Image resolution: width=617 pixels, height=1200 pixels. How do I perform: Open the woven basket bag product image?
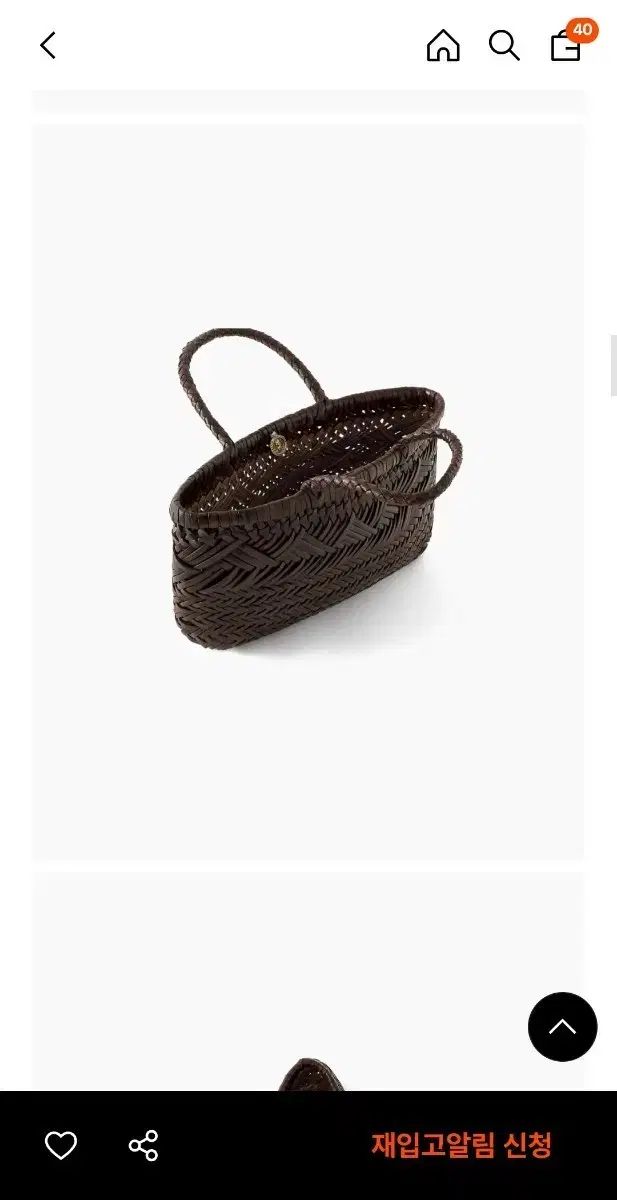[x=308, y=491]
